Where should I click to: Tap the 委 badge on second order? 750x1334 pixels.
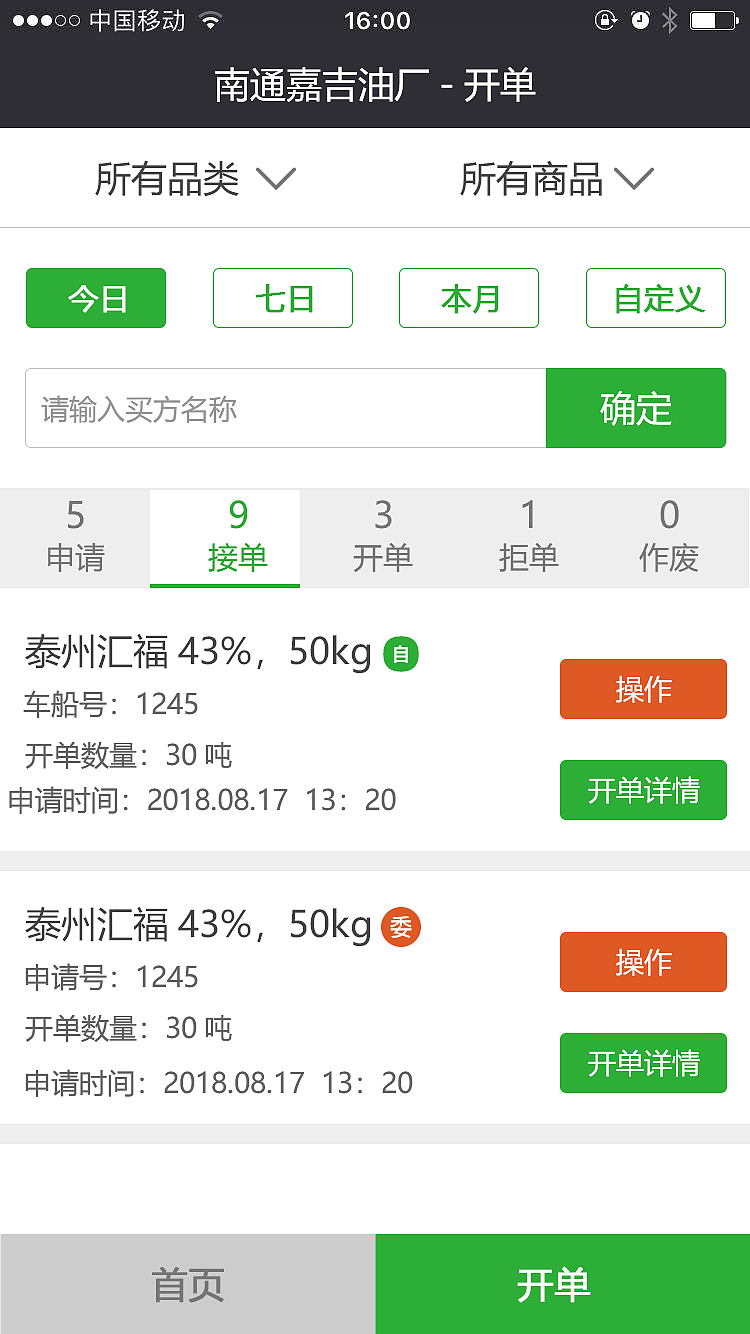tap(401, 927)
